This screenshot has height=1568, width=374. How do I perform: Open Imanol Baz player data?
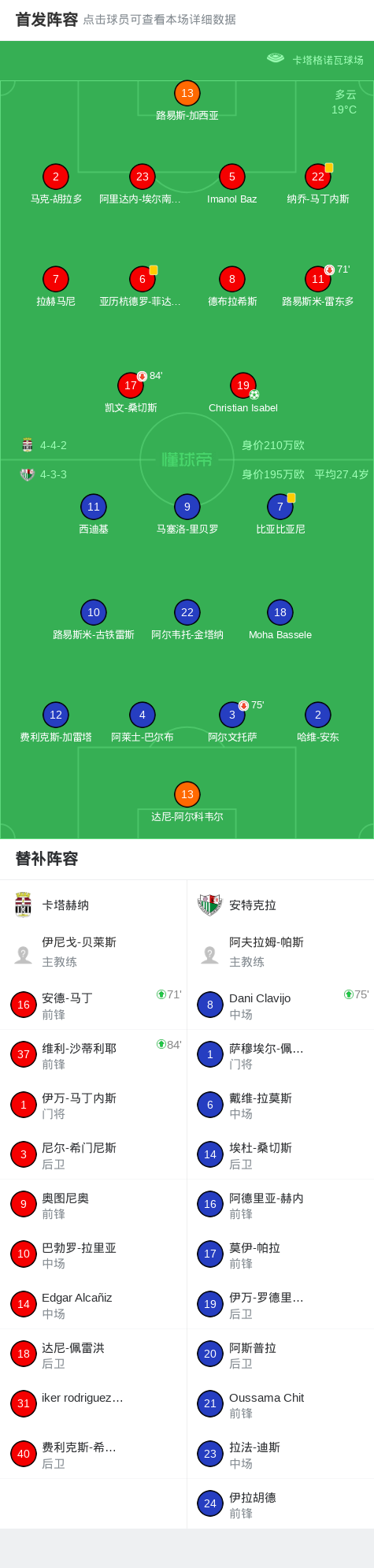tap(231, 184)
